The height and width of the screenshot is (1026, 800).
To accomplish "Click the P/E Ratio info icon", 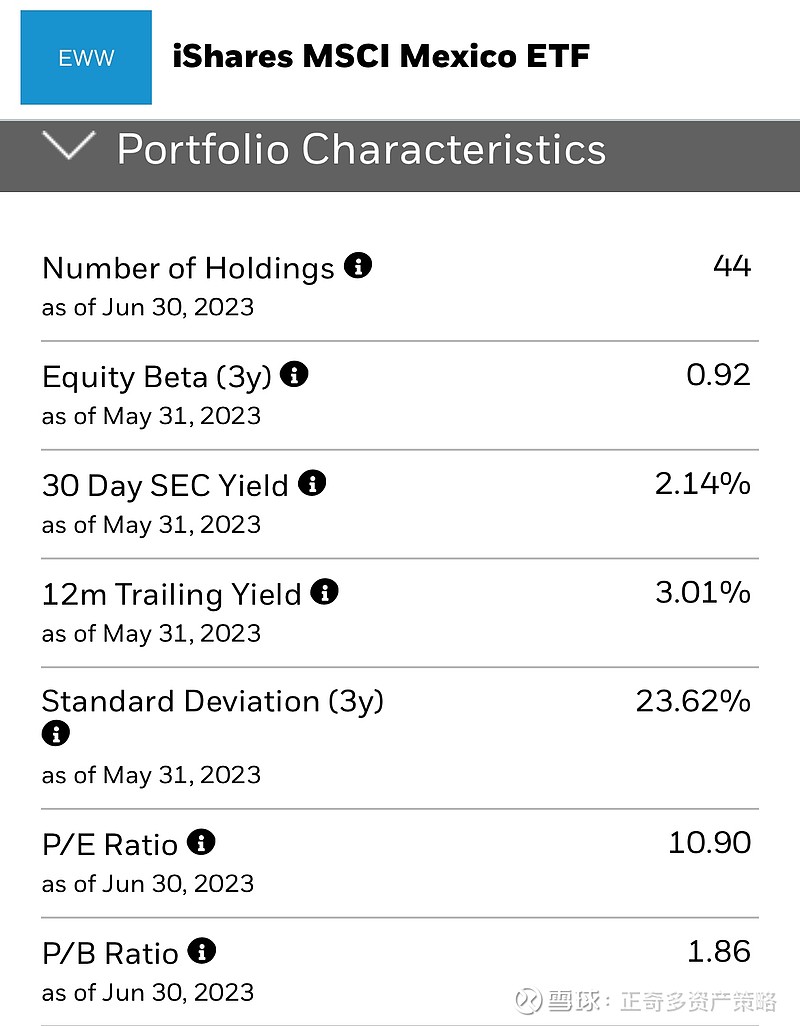I will click(203, 841).
